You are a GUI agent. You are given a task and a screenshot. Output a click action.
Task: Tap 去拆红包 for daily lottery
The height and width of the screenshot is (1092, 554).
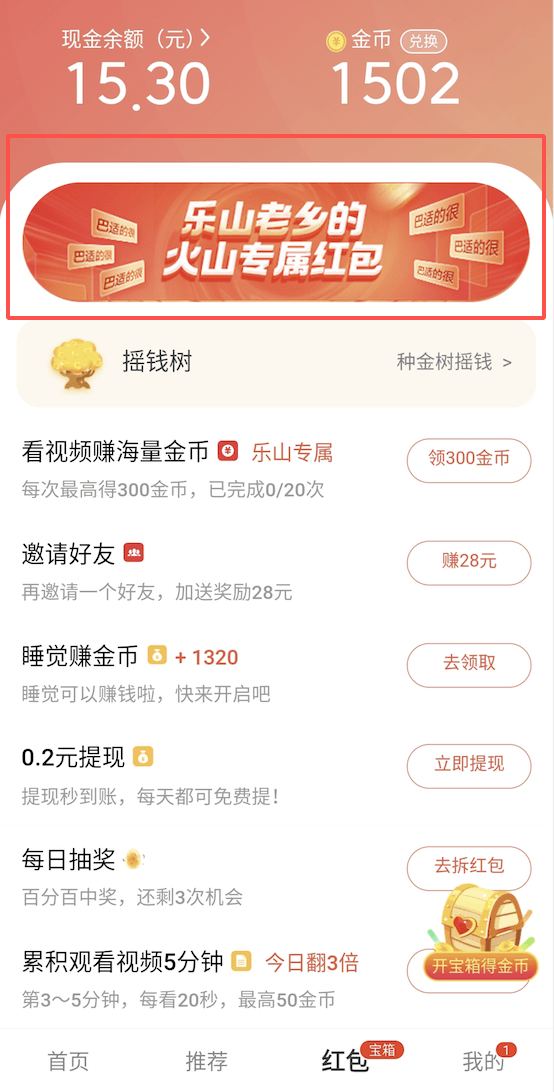[469, 867]
